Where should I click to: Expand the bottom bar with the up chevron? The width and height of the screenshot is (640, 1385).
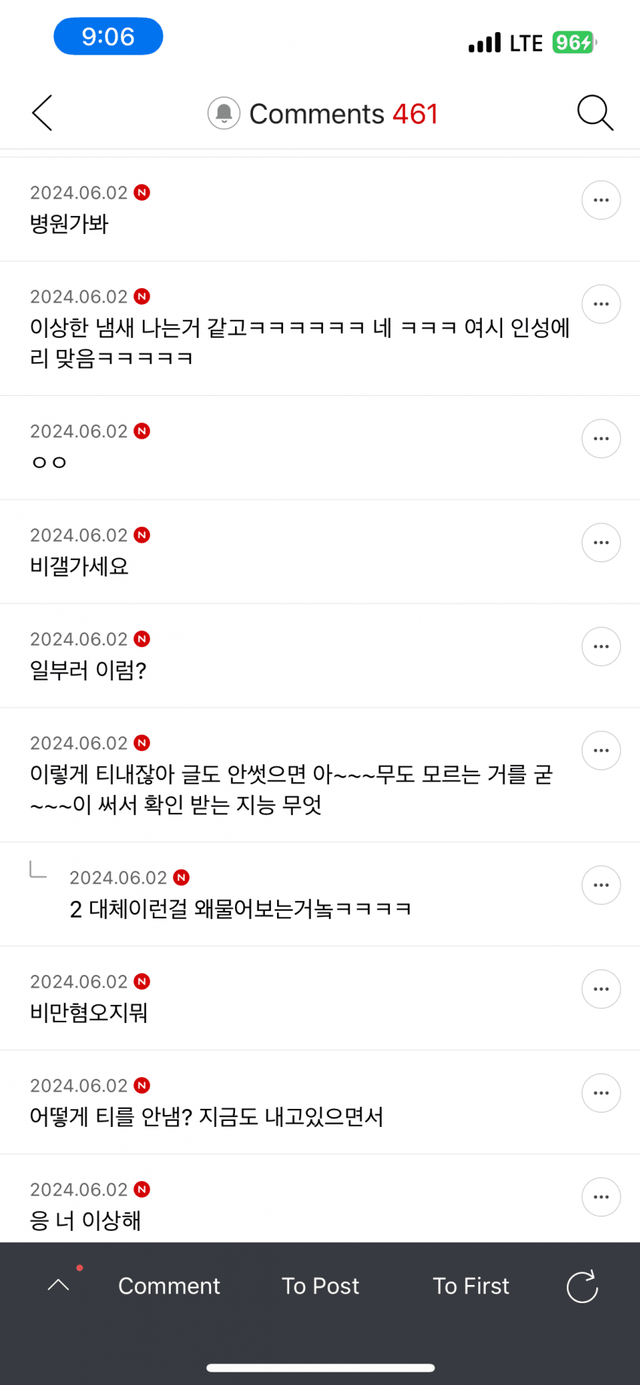tap(59, 1285)
